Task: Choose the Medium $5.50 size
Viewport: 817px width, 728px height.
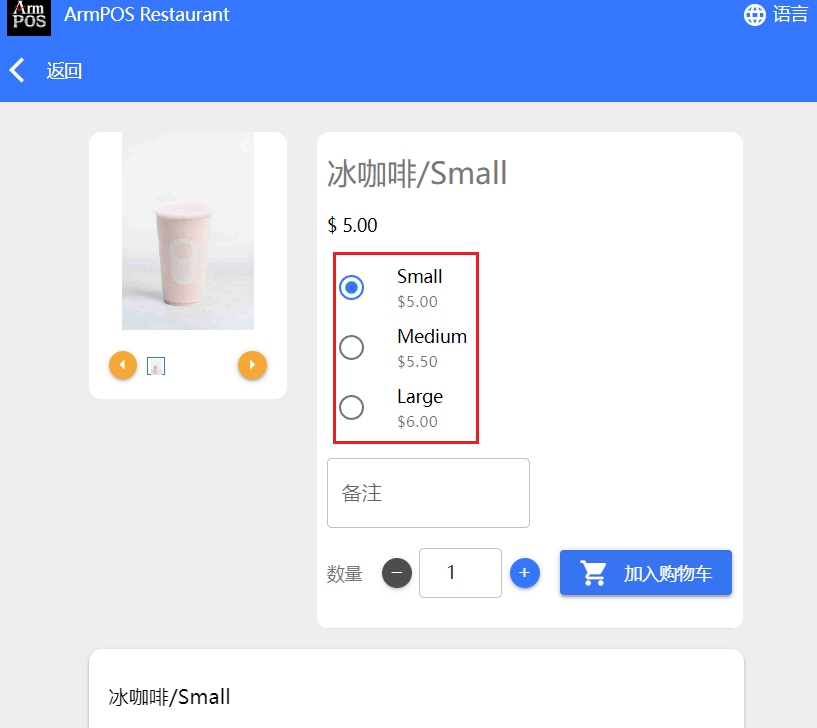Action: [352, 348]
